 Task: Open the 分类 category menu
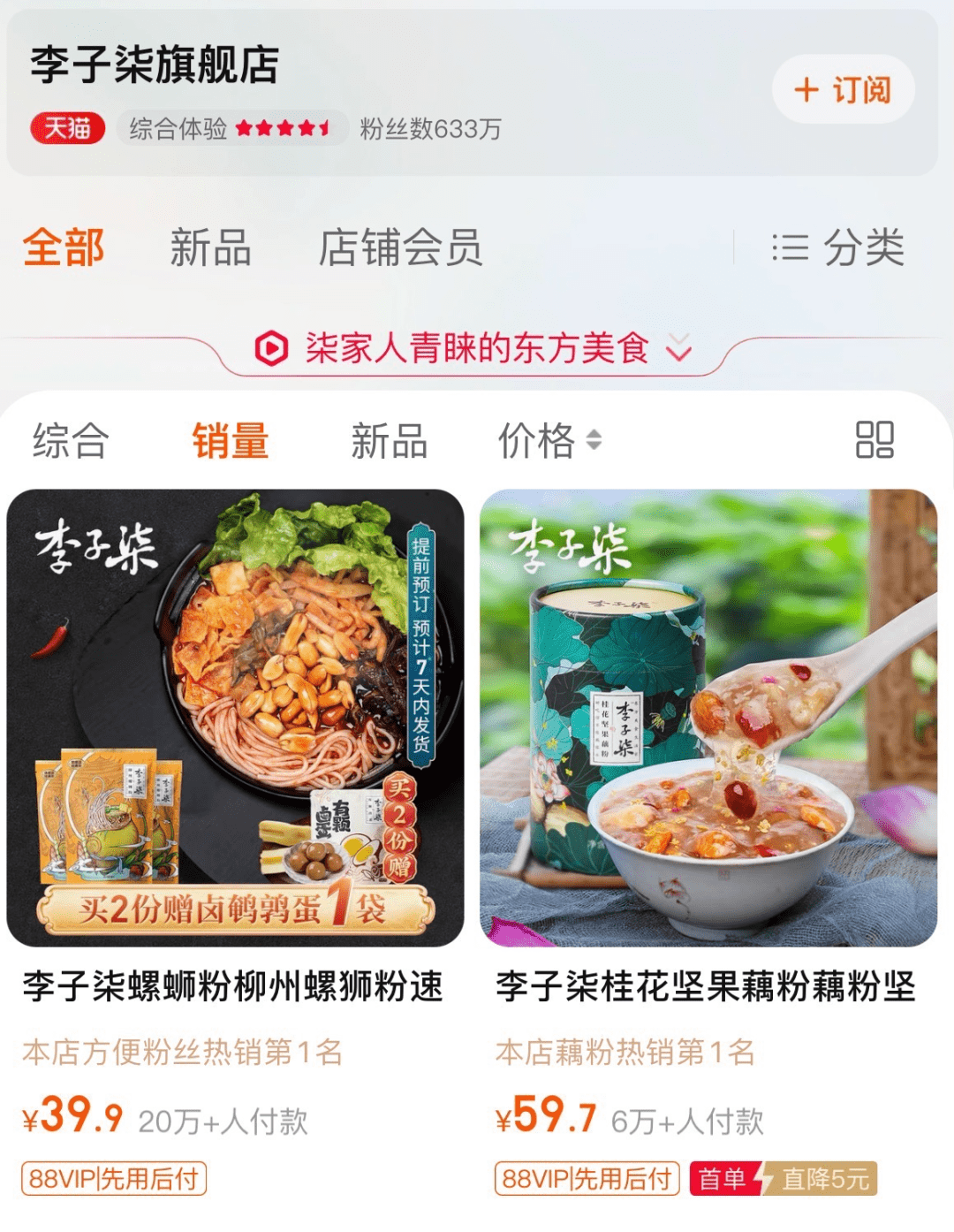point(837,247)
